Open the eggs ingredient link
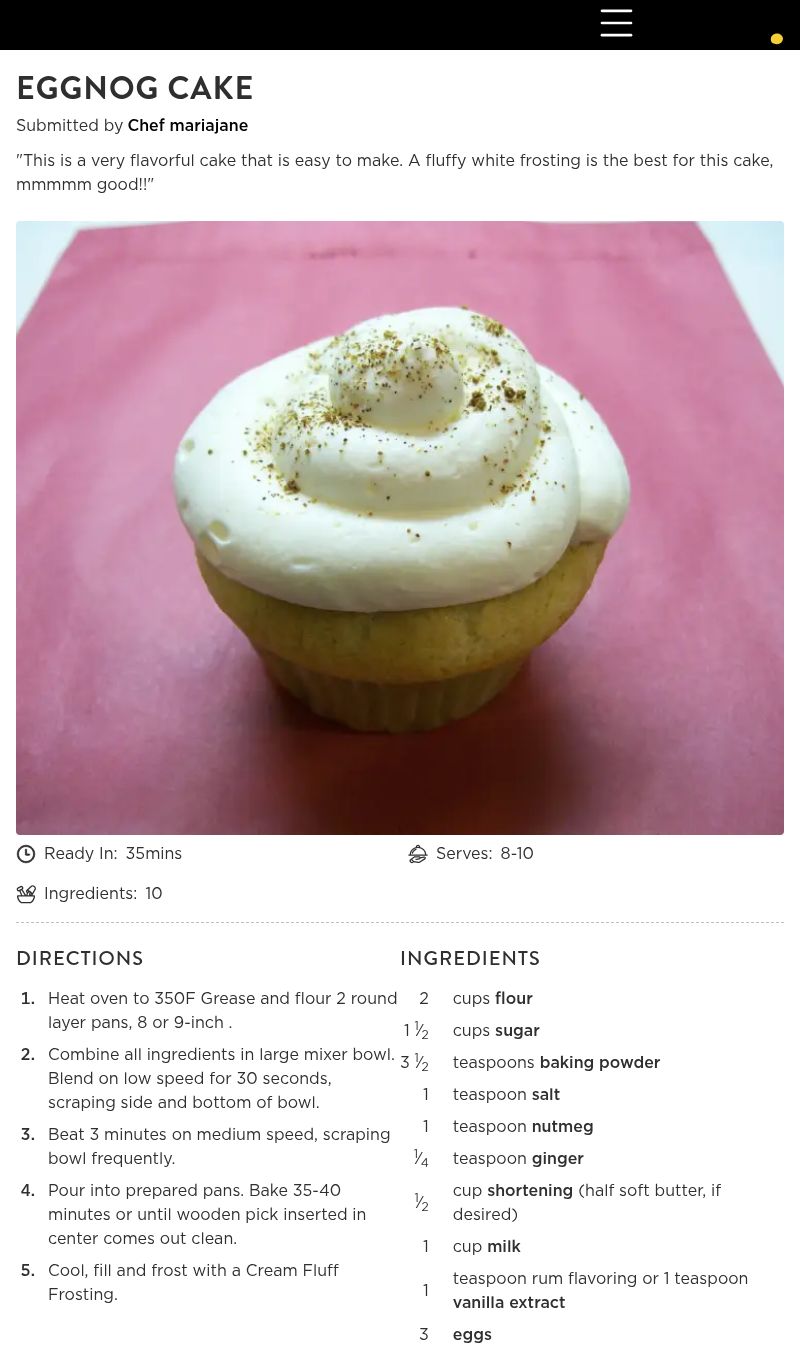 (x=472, y=1334)
